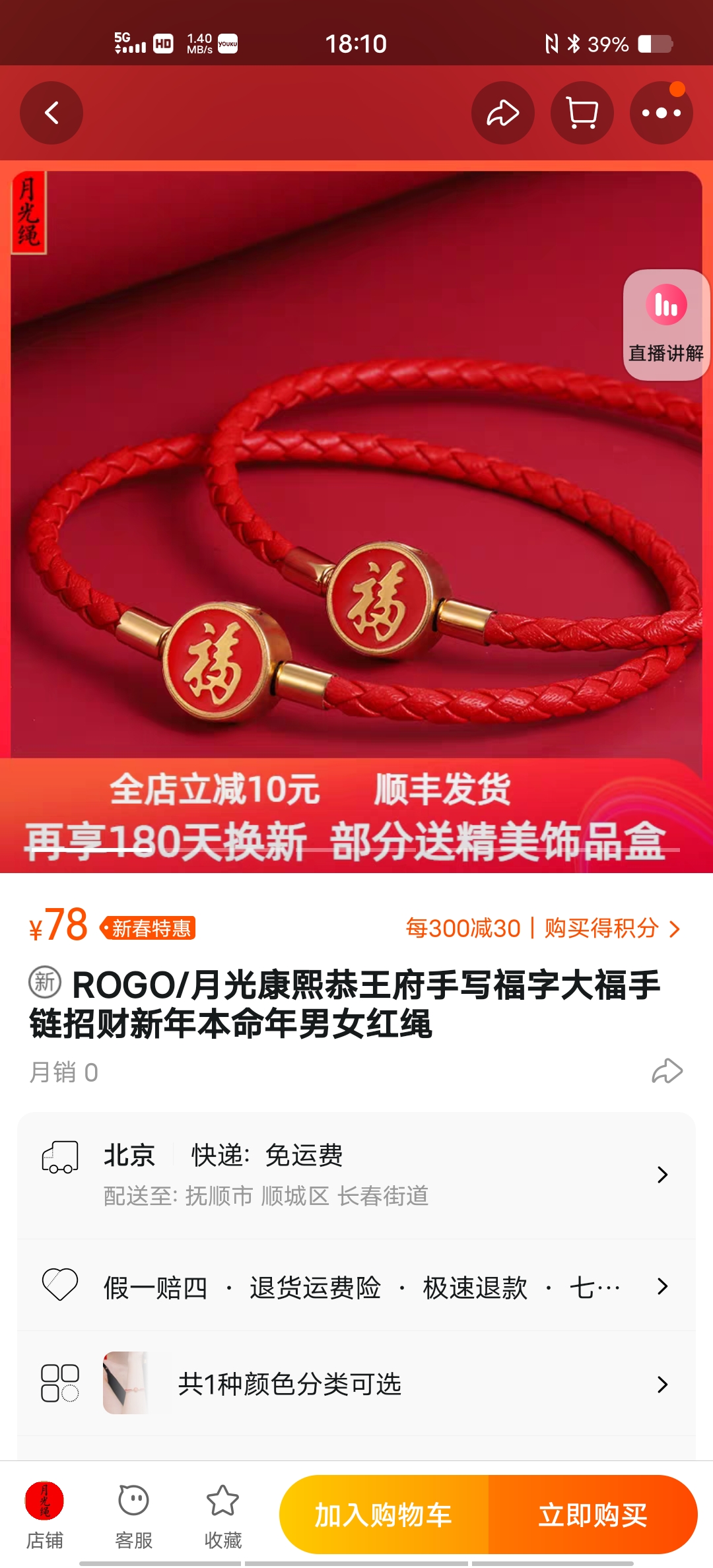The width and height of the screenshot is (713, 1568).
Task: Tap 加入购物车 to add to cart
Action: tap(384, 1515)
